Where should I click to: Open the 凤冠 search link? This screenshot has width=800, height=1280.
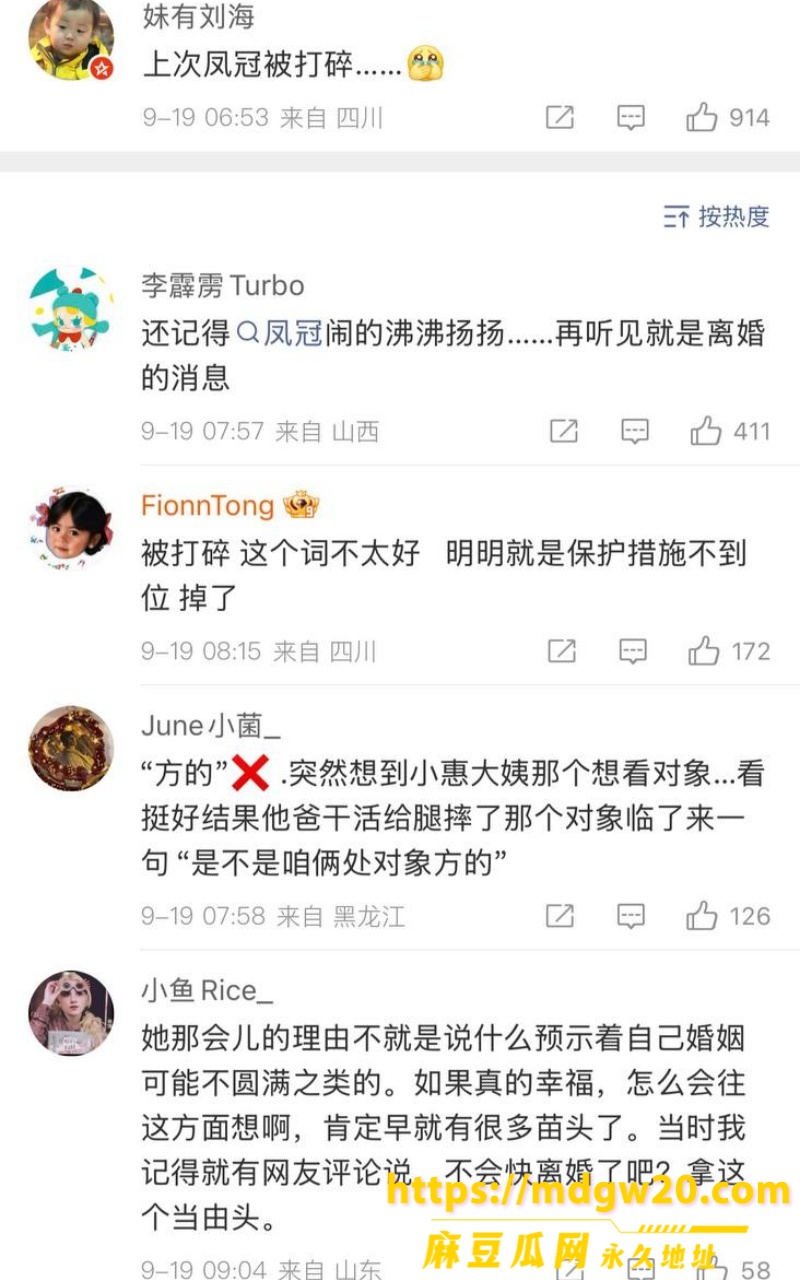coord(280,333)
